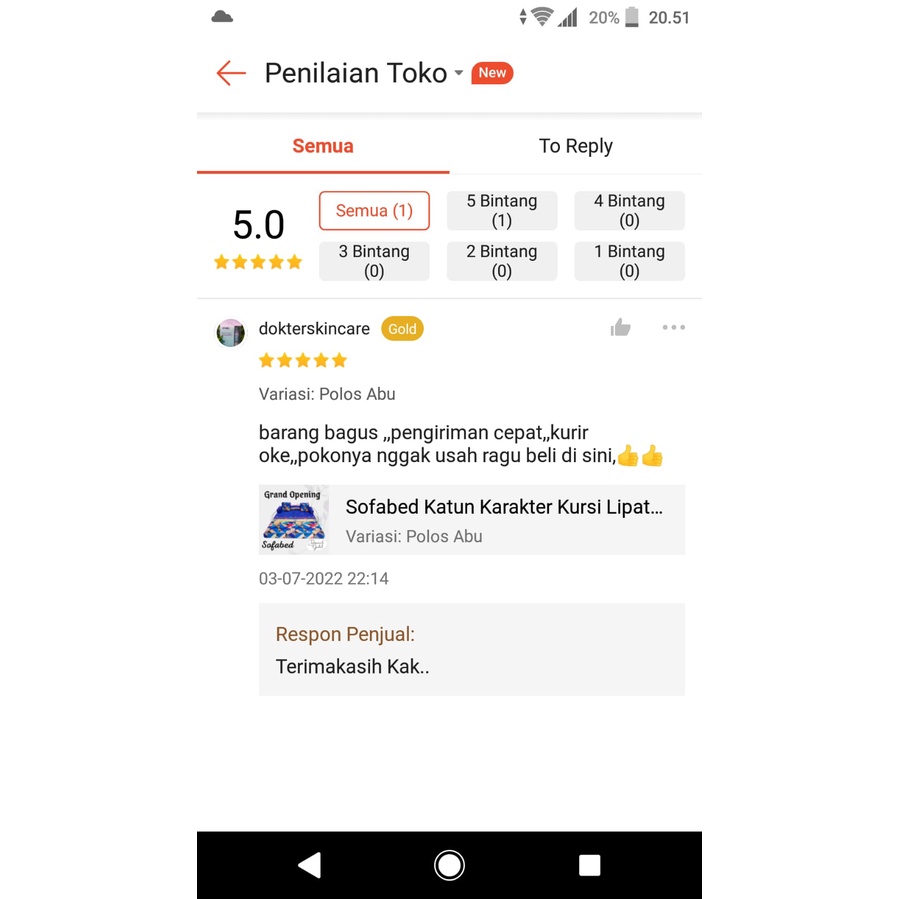Open more options on dokterskincare's review
Viewport: 899px width, 899px height.
click(674, 328)
